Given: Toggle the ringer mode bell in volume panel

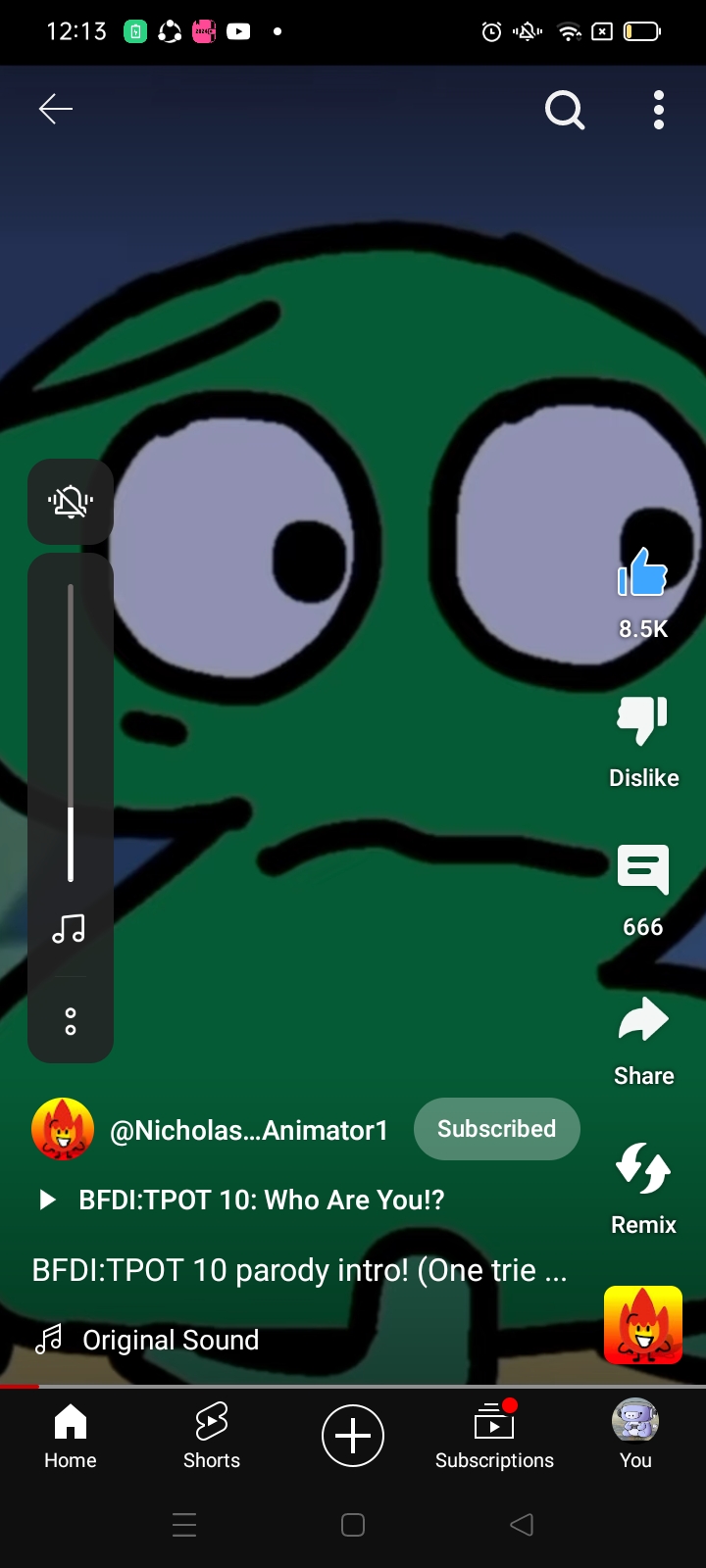Looking at the screenshot, I should [x=71, y=502].
